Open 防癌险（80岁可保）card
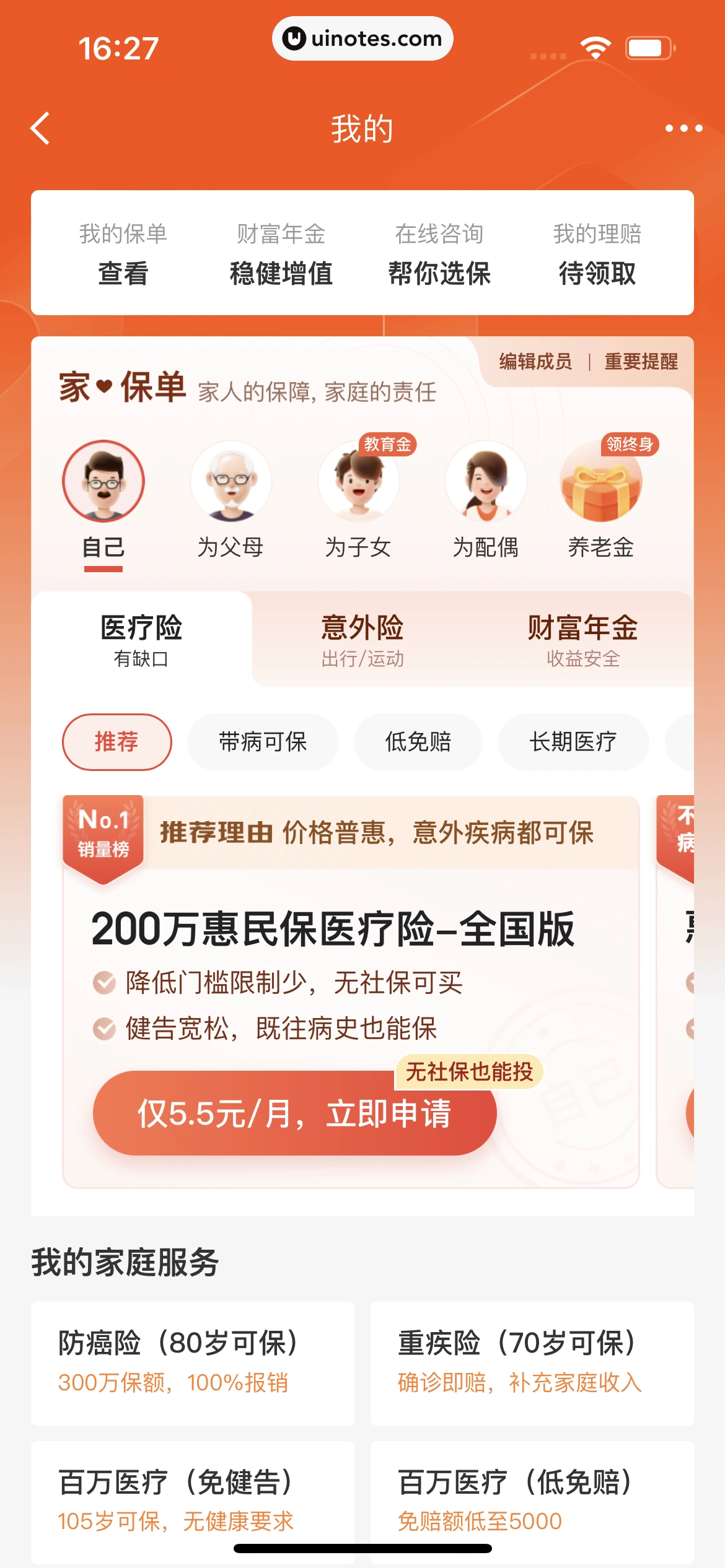 [x=193, y=1362]
